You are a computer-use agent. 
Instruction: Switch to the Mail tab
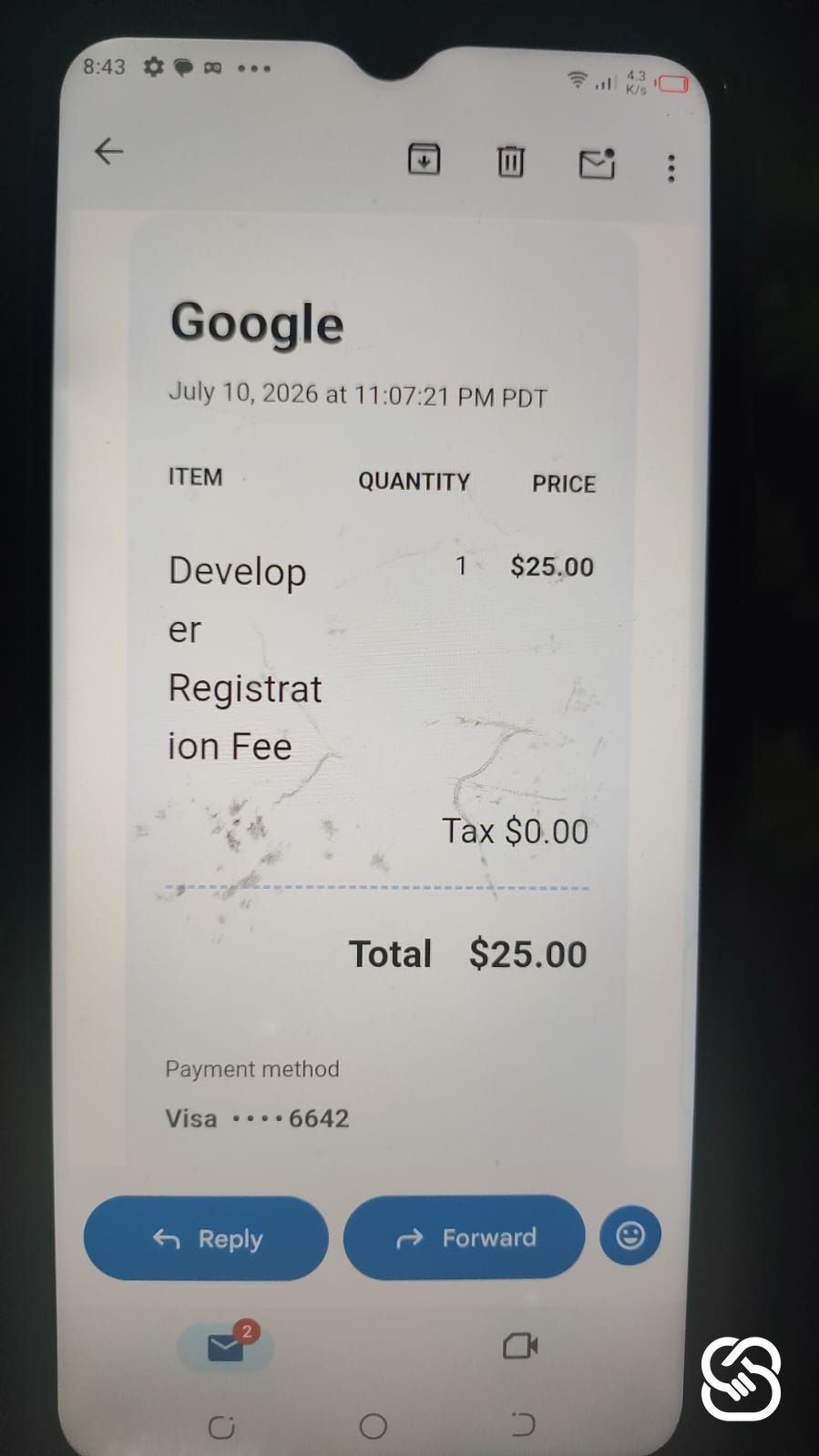[x=226, y=1345]
